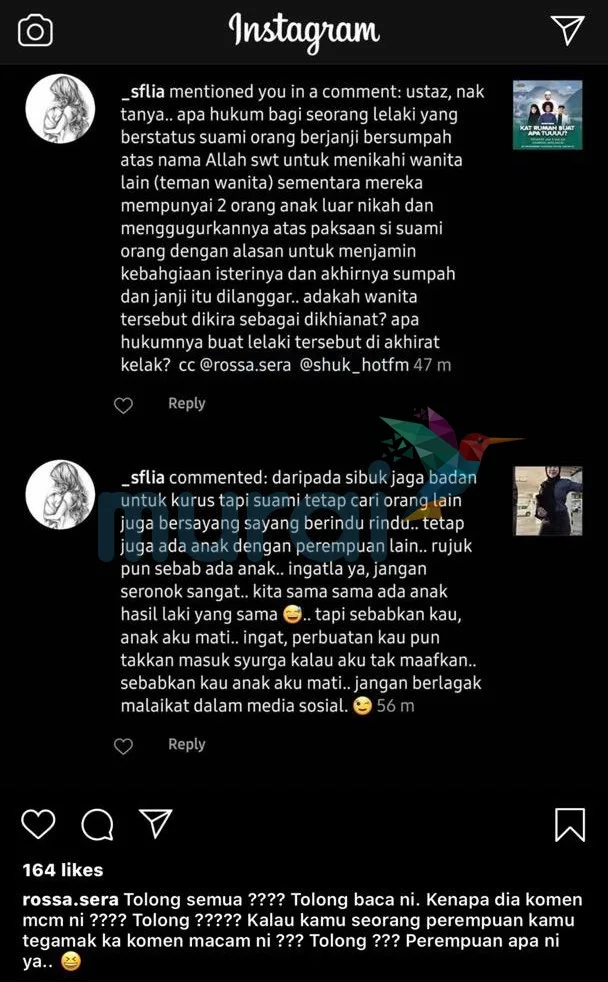Share rossa.sera's post via paper plane
The width and height of the screenshot is (608, 982).
156,823
